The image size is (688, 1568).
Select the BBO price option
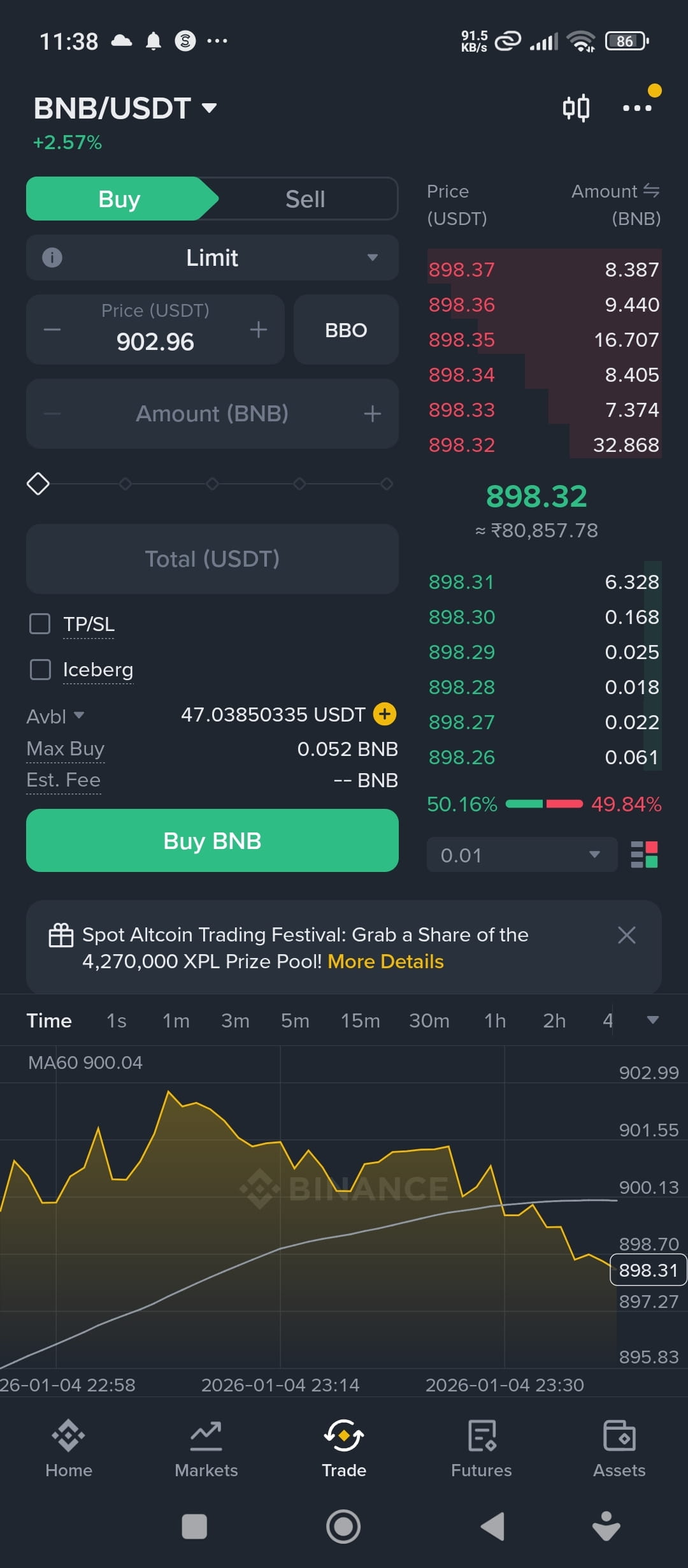point(346,330)
